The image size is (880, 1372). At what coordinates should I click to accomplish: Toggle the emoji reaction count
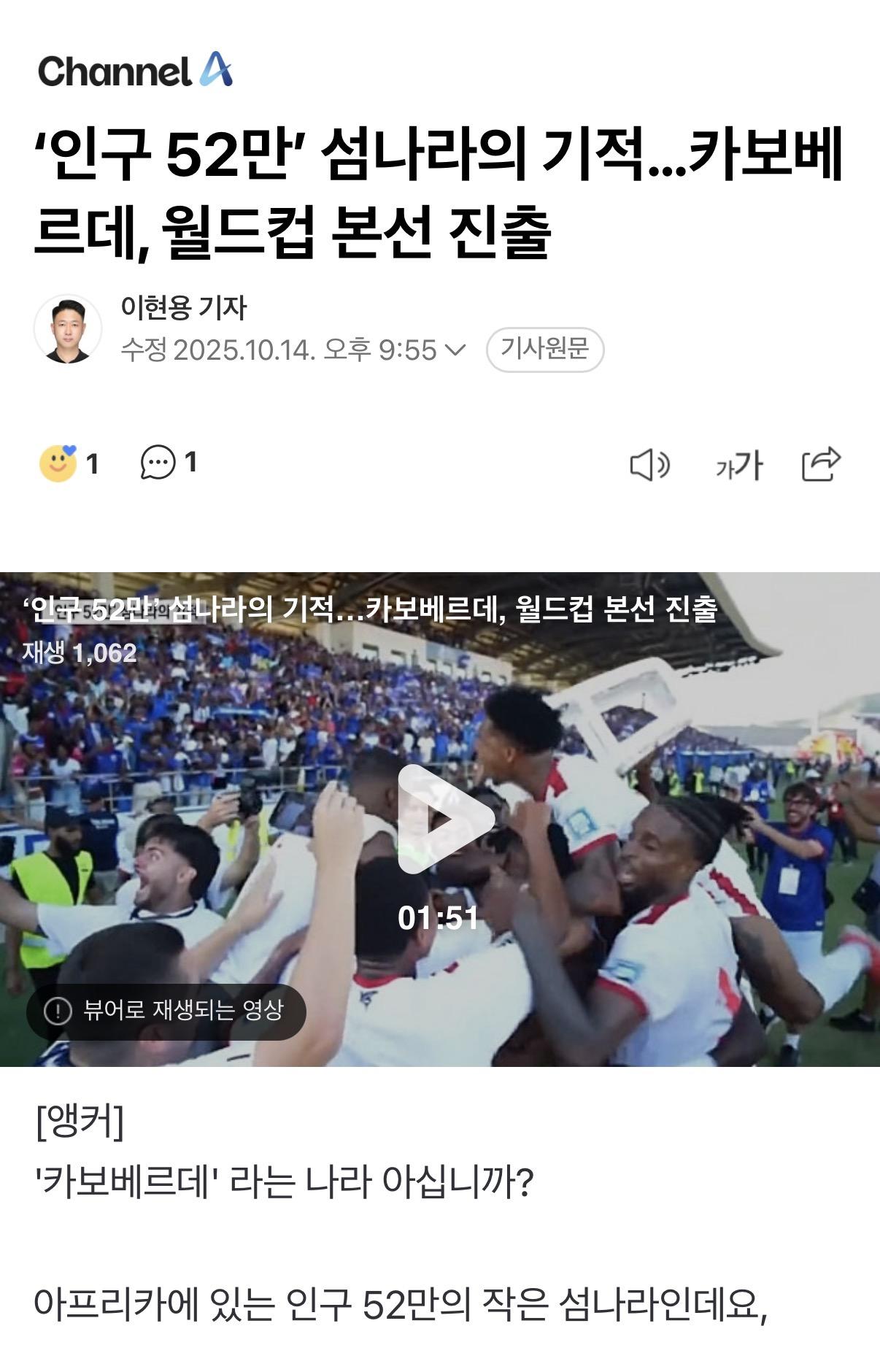(x=93, y=463)
